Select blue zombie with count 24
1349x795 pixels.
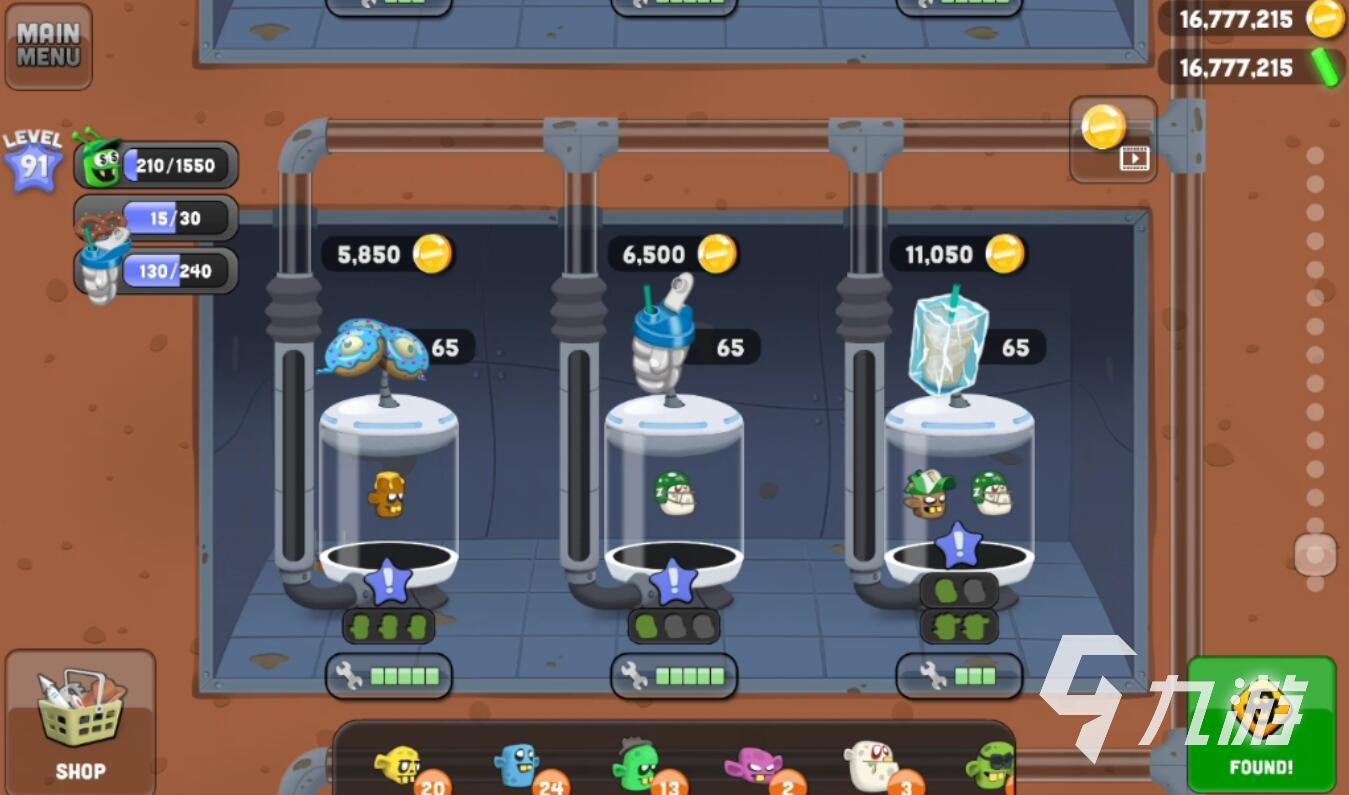(518, 766)
